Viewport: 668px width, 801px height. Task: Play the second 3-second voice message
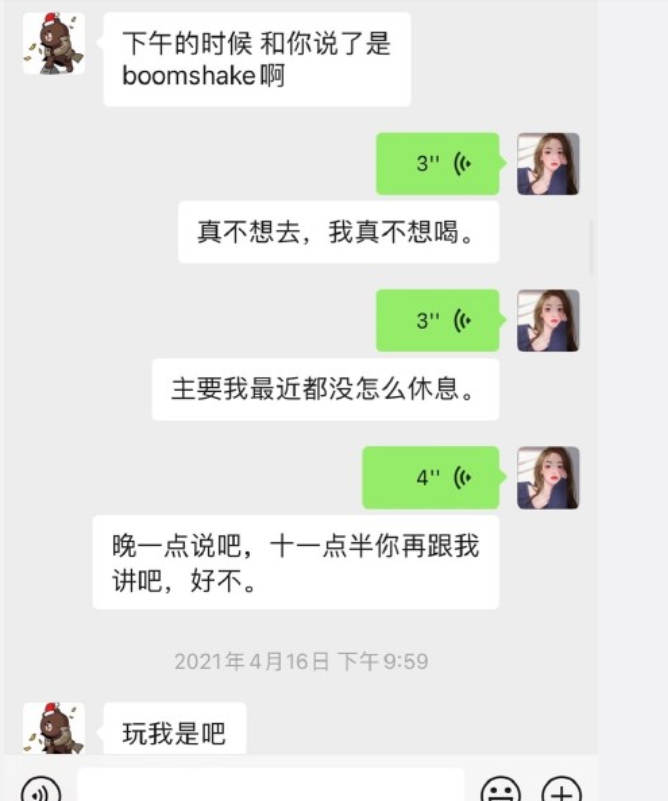tap(437, 320)
